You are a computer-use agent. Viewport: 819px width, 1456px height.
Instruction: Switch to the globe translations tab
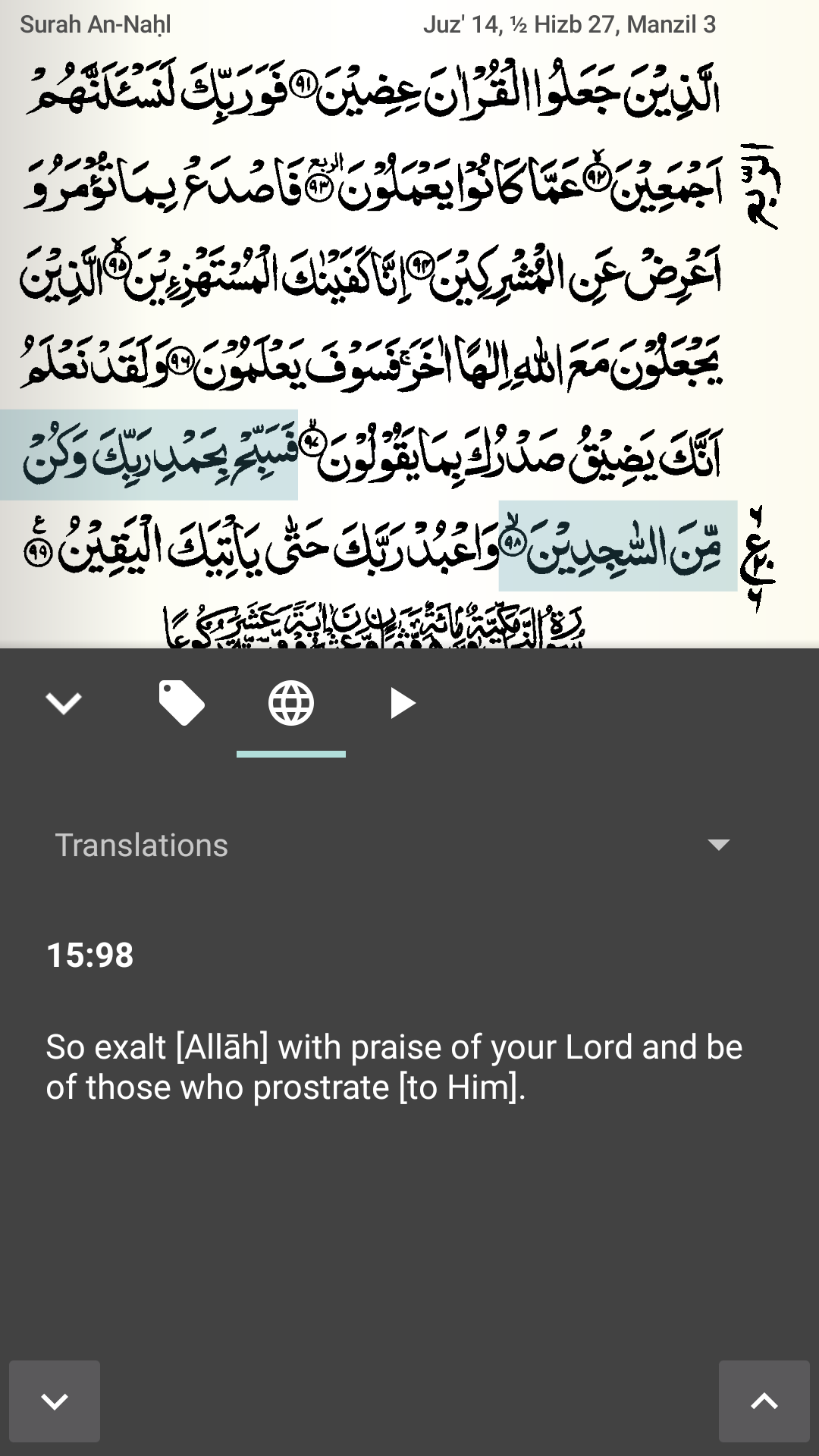pos(291,704)
